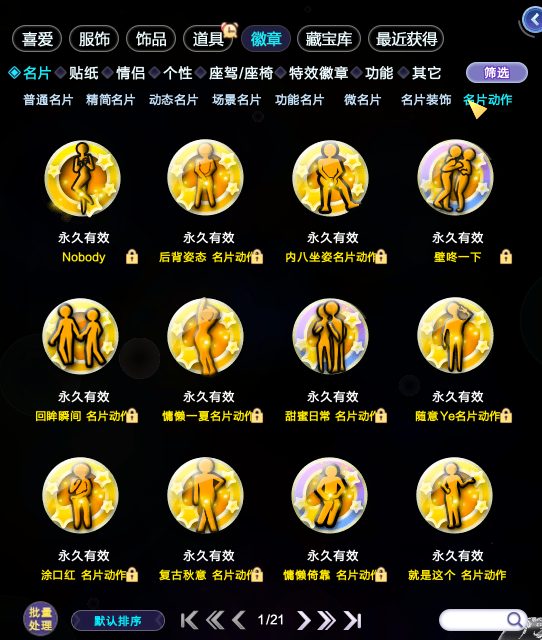The width and height of the screenshot is (542, 640).
Task: Tap the 筛选 filter button
Action: coord(497,73)
